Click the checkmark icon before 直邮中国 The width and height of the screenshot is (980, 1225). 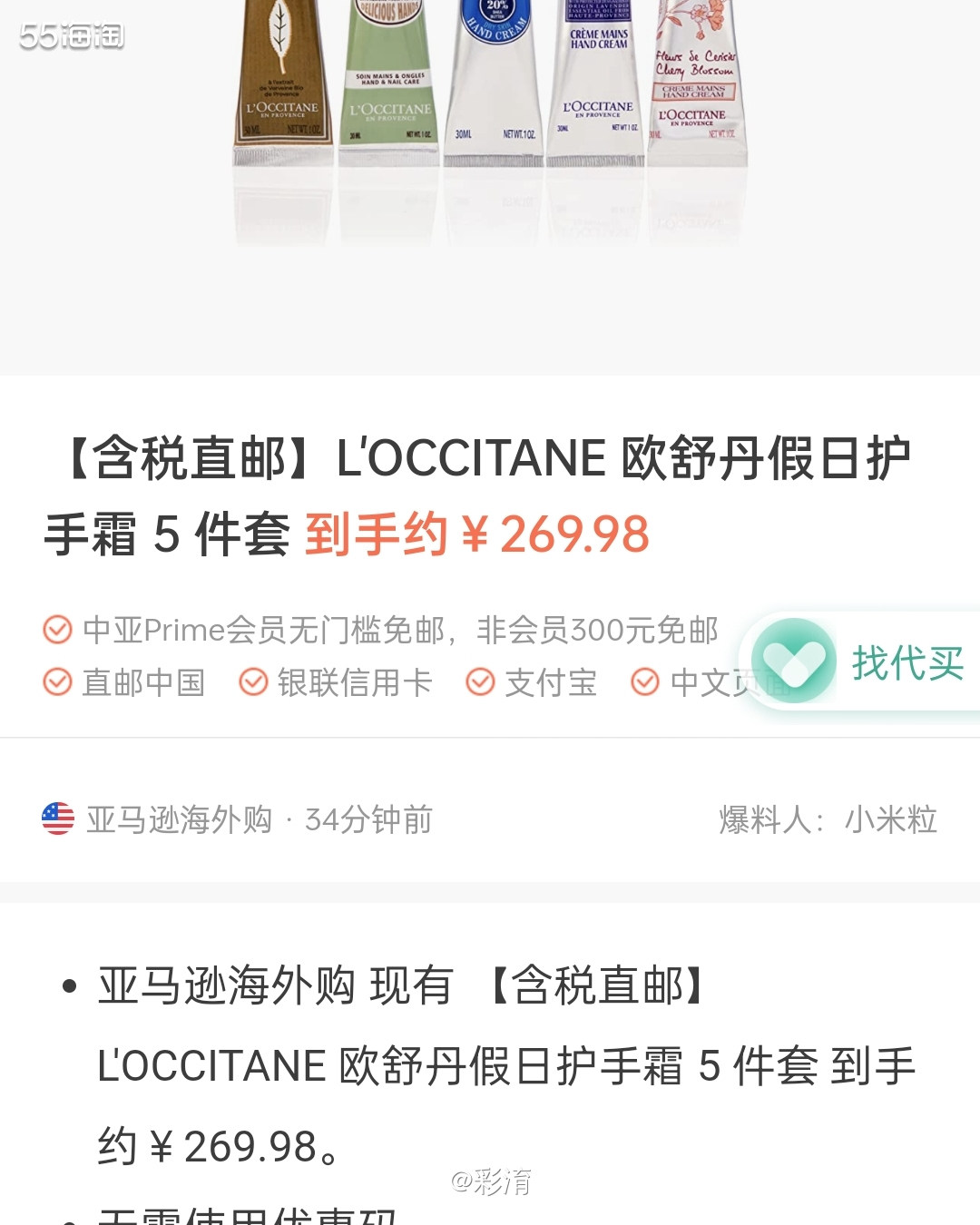coord(58,682)
